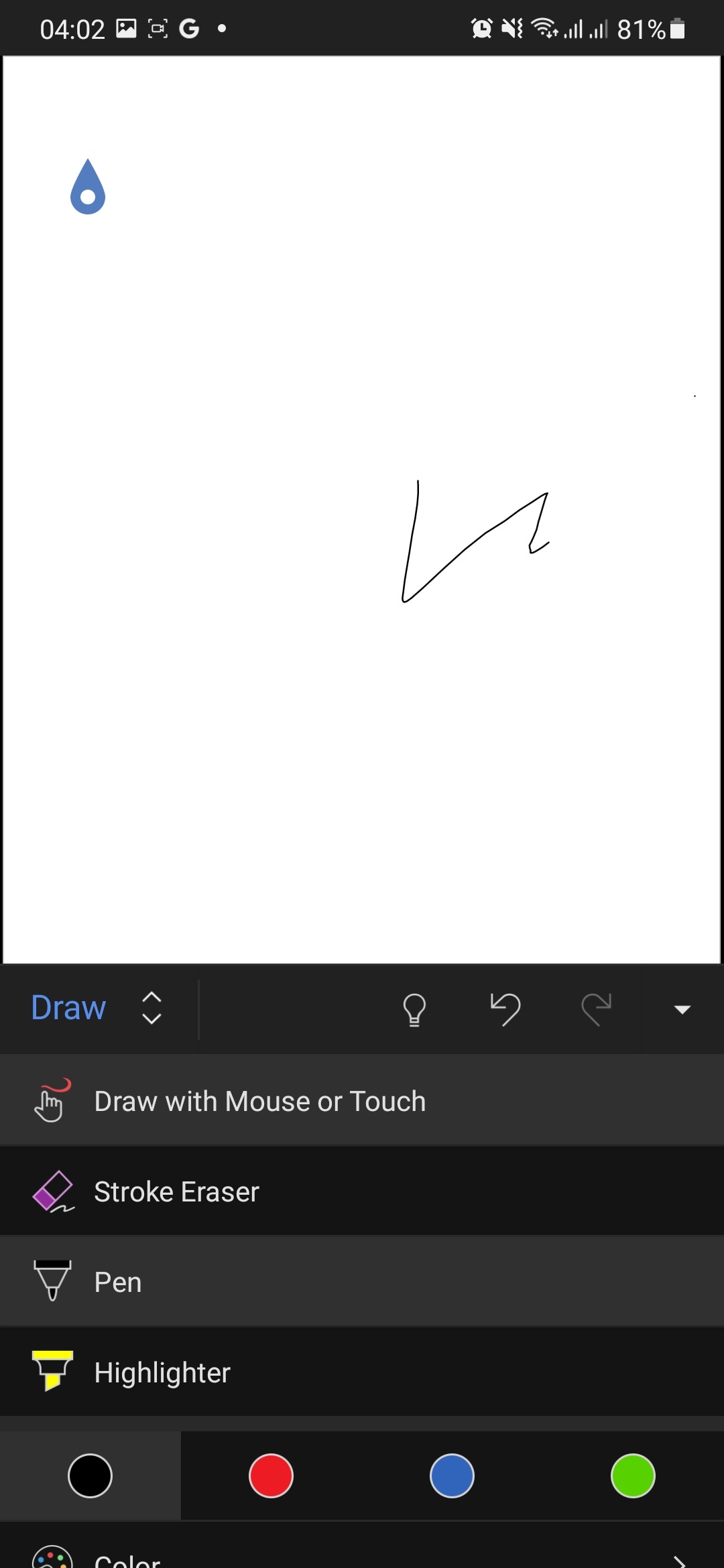This screenshot has height=1568, width=724.
Task: Choose the blue ink color
Action: [x=452, y=1476]
